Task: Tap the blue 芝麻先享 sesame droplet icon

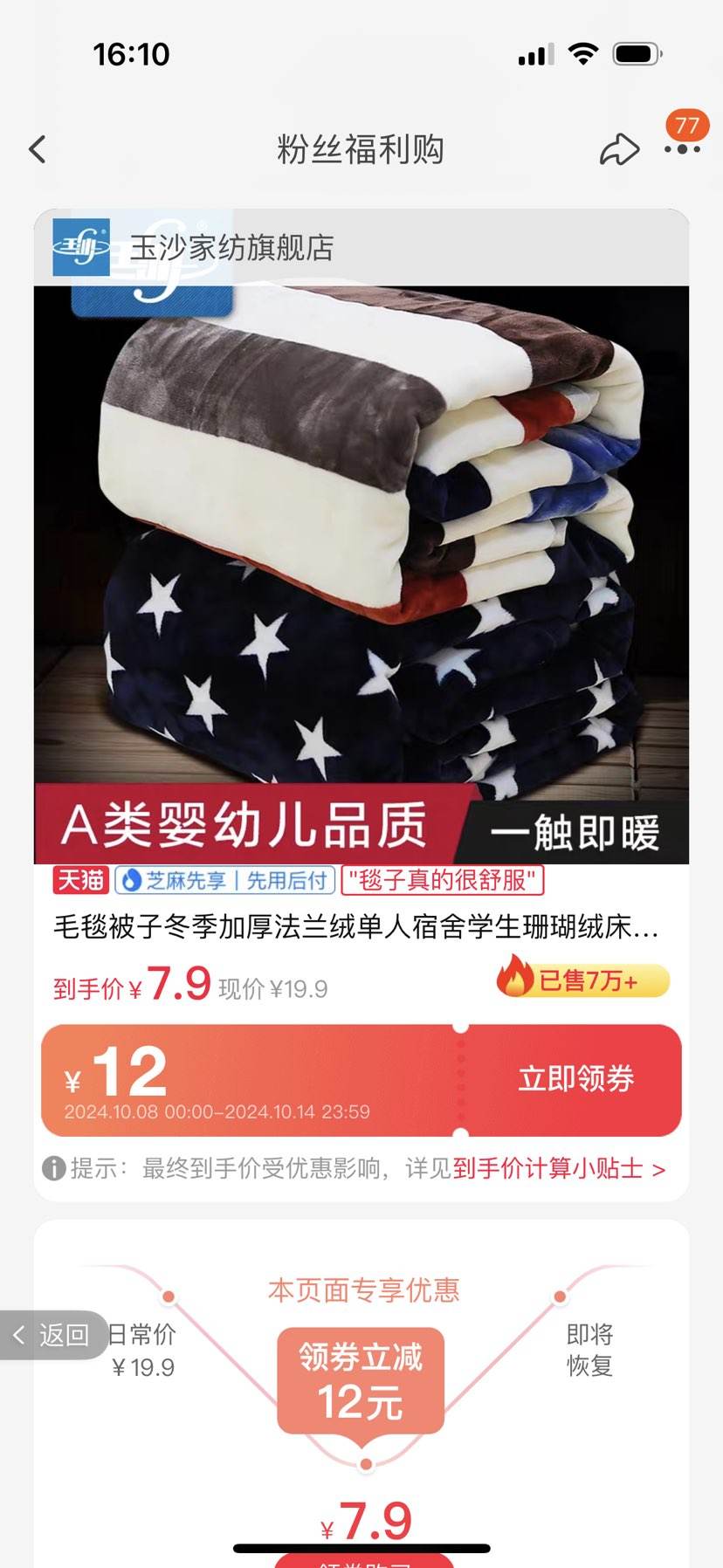Action: pyautogui.click(x=129, y=882)
